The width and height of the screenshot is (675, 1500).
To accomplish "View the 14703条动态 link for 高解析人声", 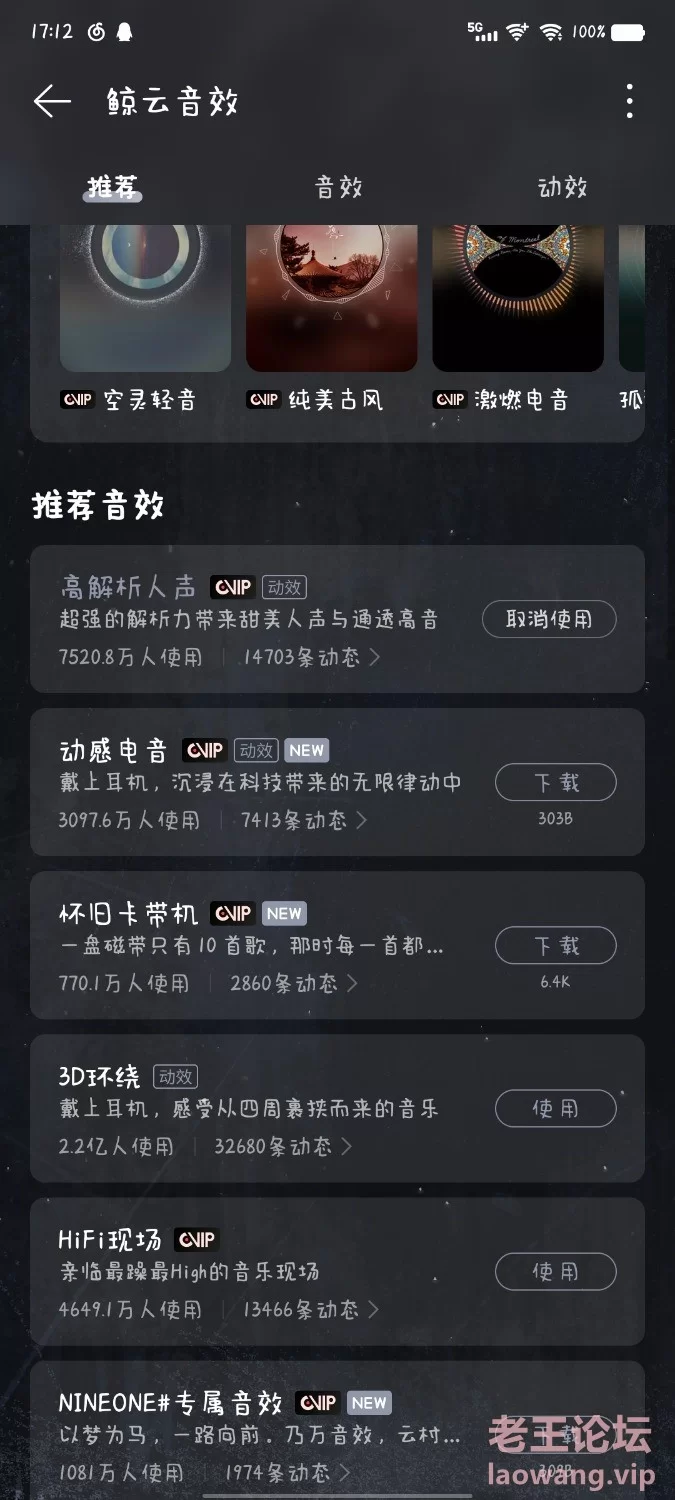I will coord(312,657).
